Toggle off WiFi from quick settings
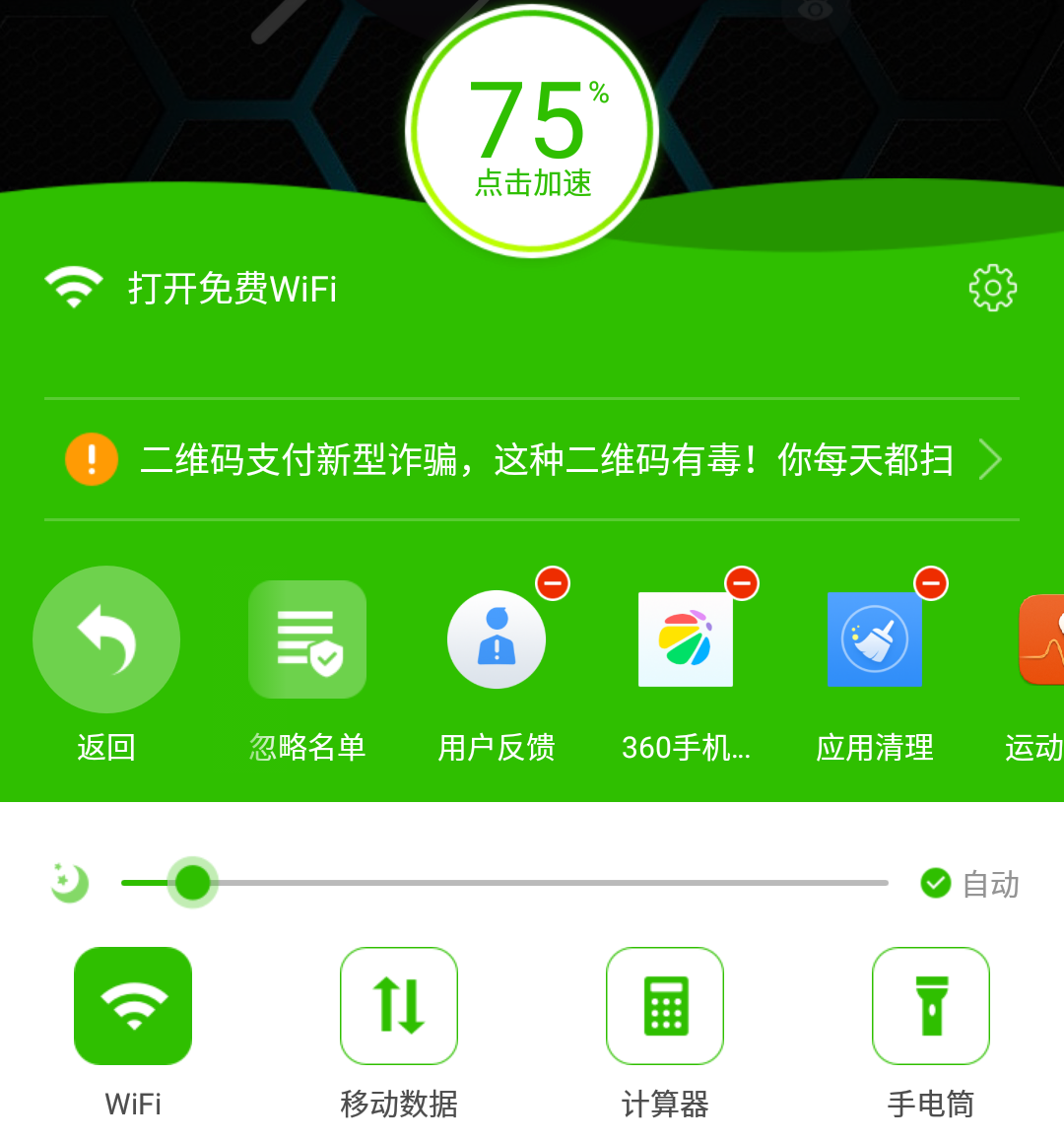This screenshot has width=1064, height=1141. 133,1005
